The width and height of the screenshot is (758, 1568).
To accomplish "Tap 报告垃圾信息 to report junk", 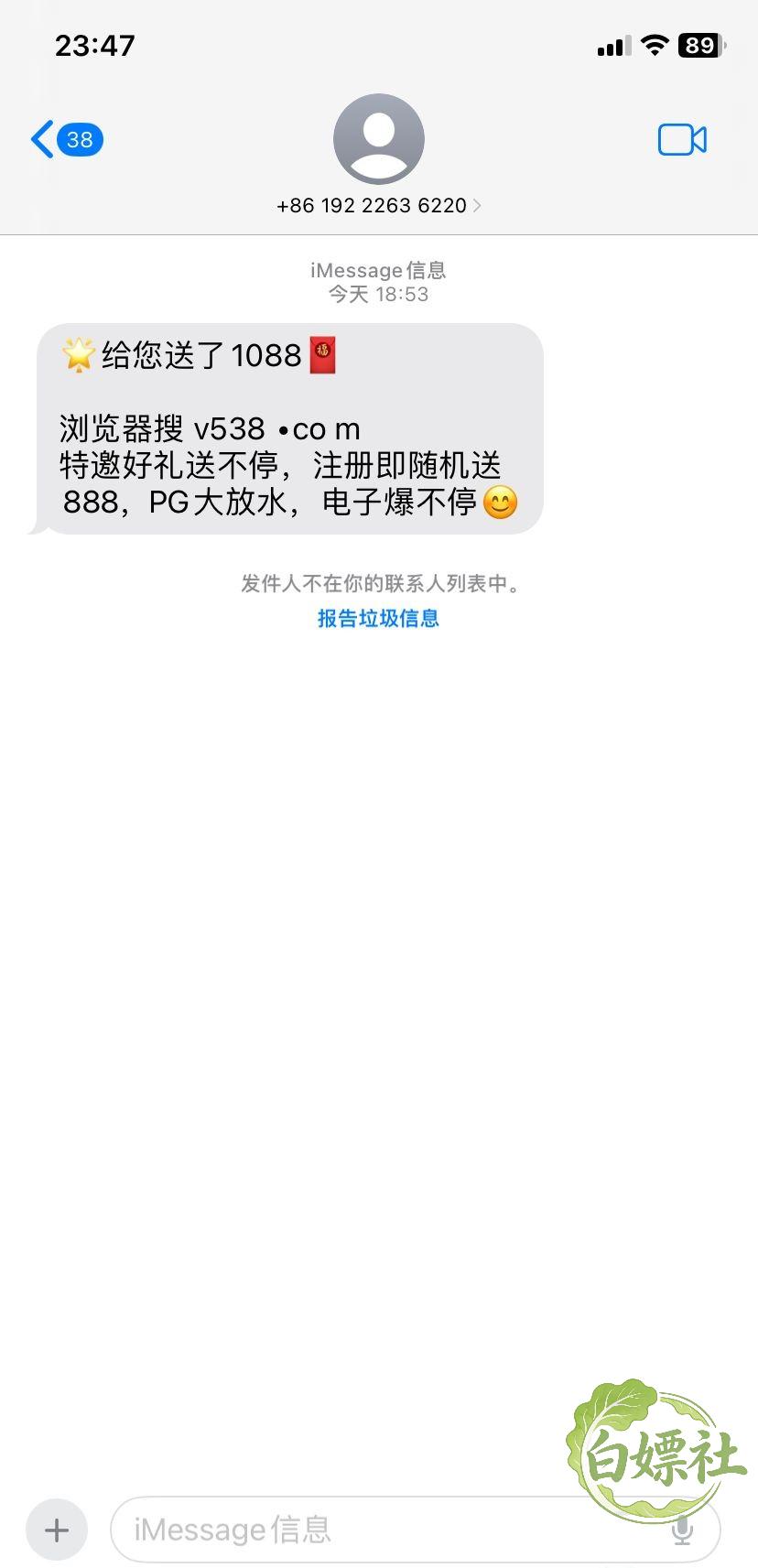I will tap(378, 619).
